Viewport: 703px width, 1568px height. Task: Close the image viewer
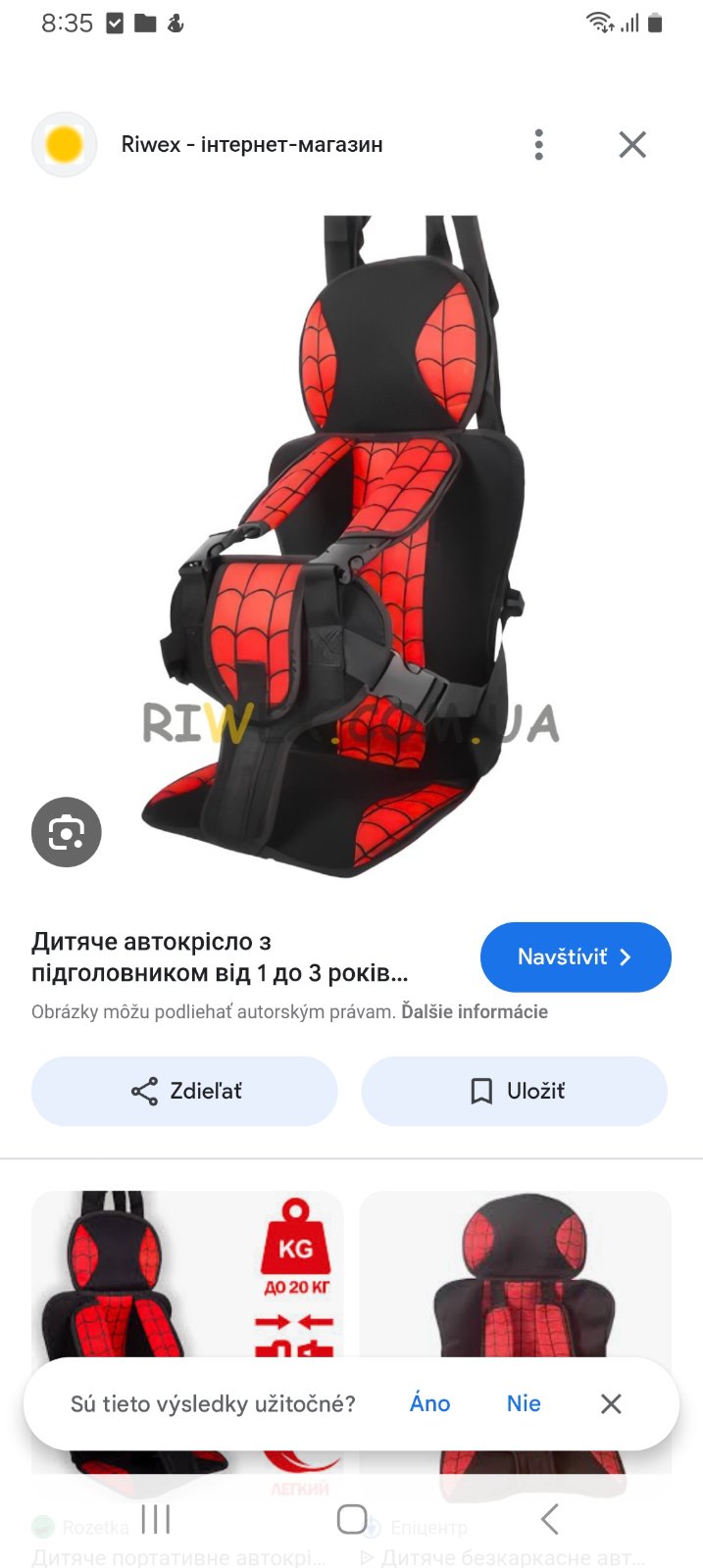pyautogui.click(x=632, y=144)
